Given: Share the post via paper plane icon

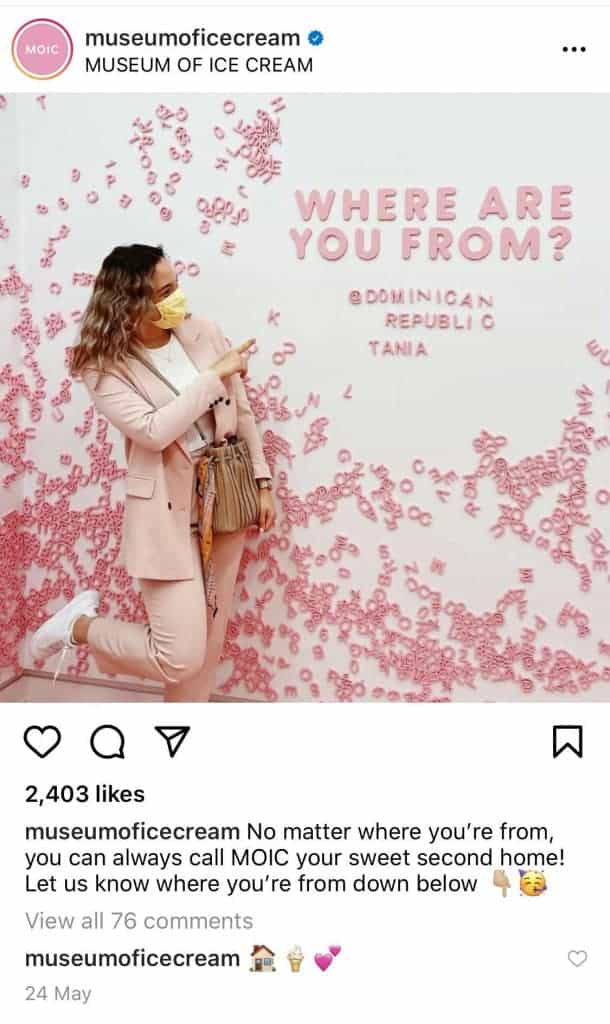Looking at the screenshot, I should point(170,741).
